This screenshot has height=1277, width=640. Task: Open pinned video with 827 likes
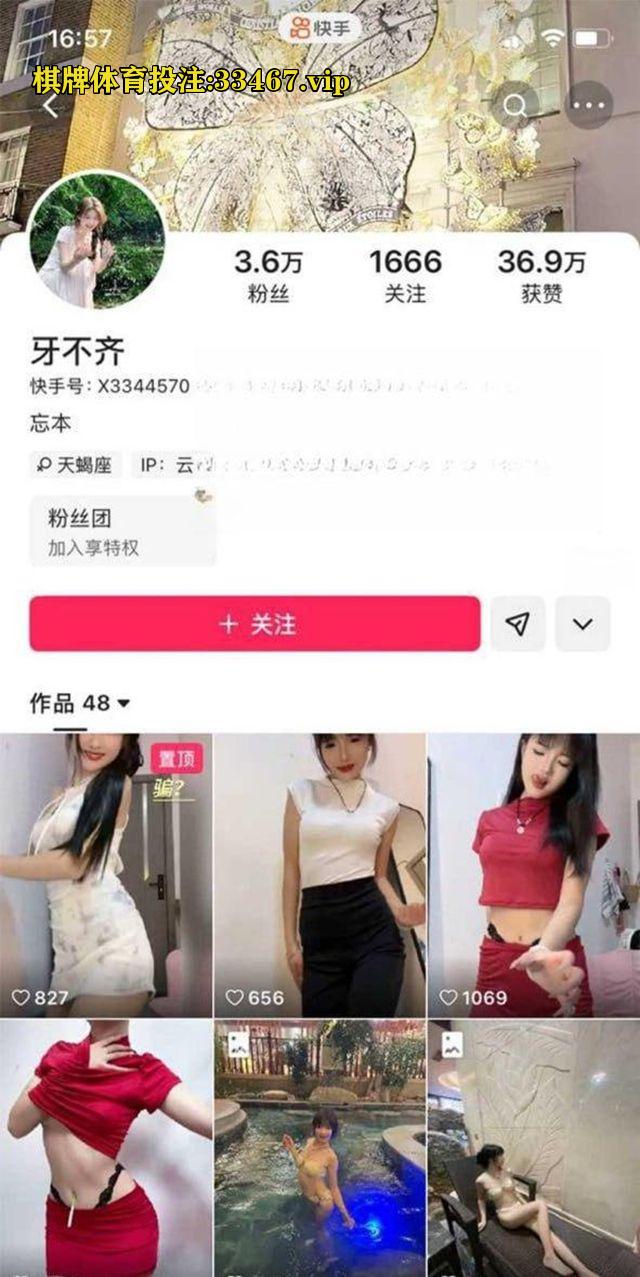click(106, 875)
